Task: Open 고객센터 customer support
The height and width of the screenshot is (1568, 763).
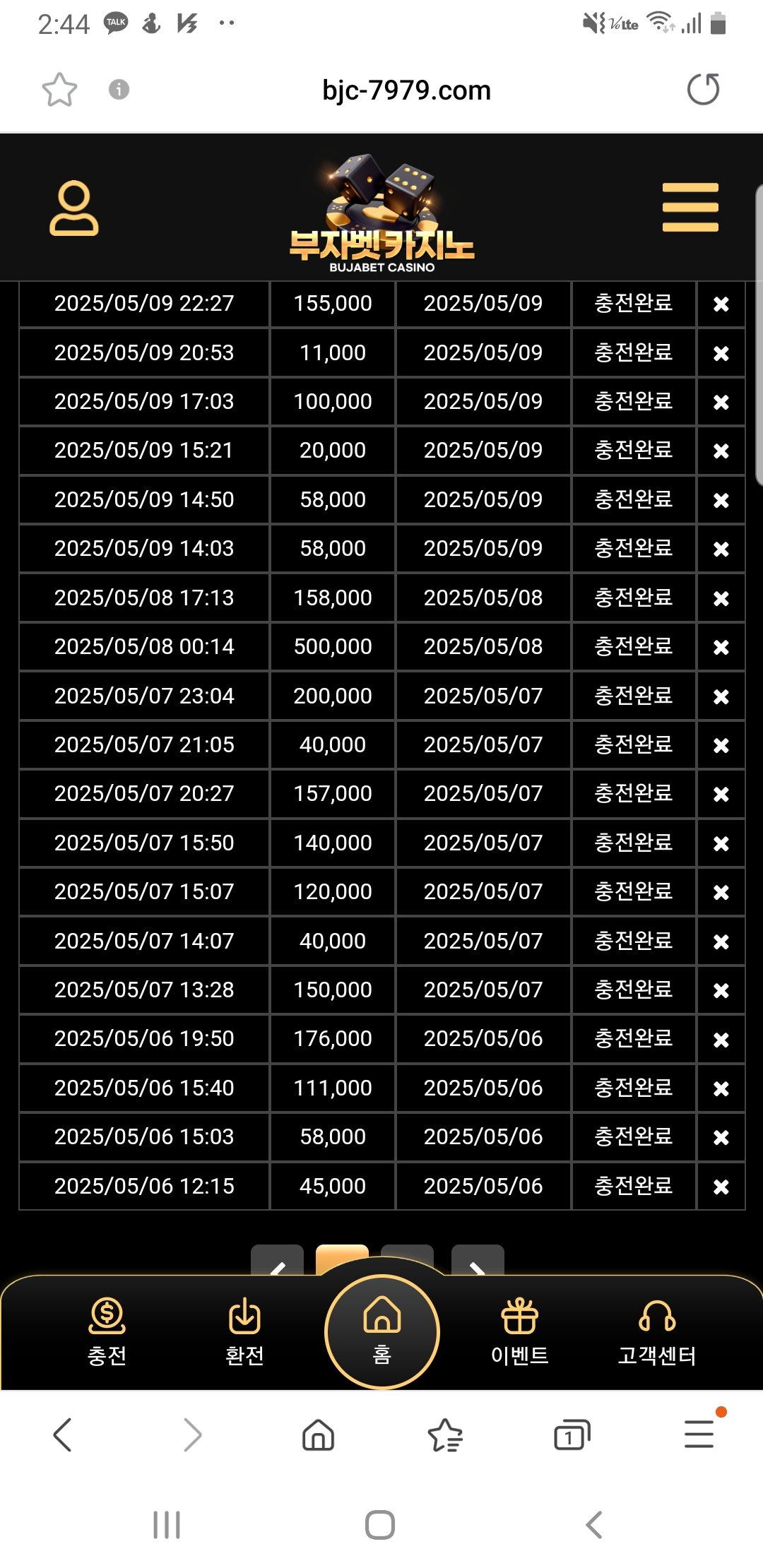Action: [657, 1331]
